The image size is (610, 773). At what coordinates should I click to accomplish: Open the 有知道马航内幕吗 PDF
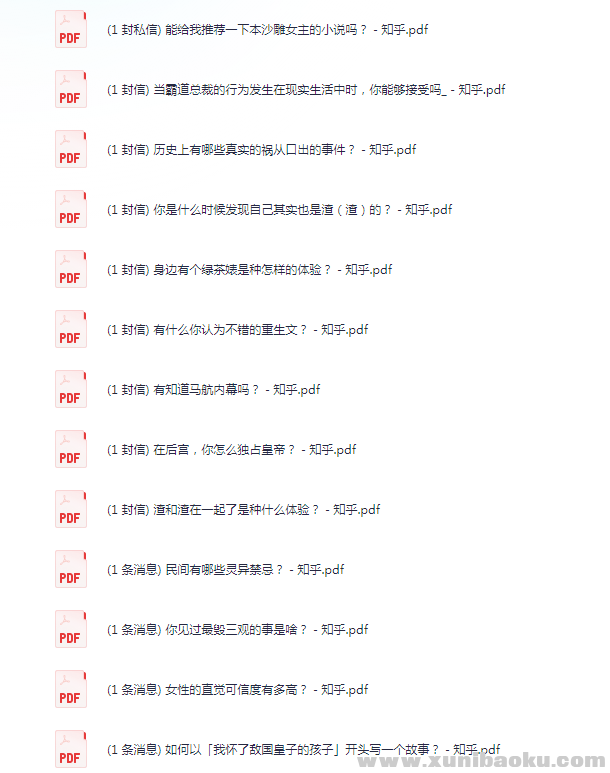pos(213,390)
